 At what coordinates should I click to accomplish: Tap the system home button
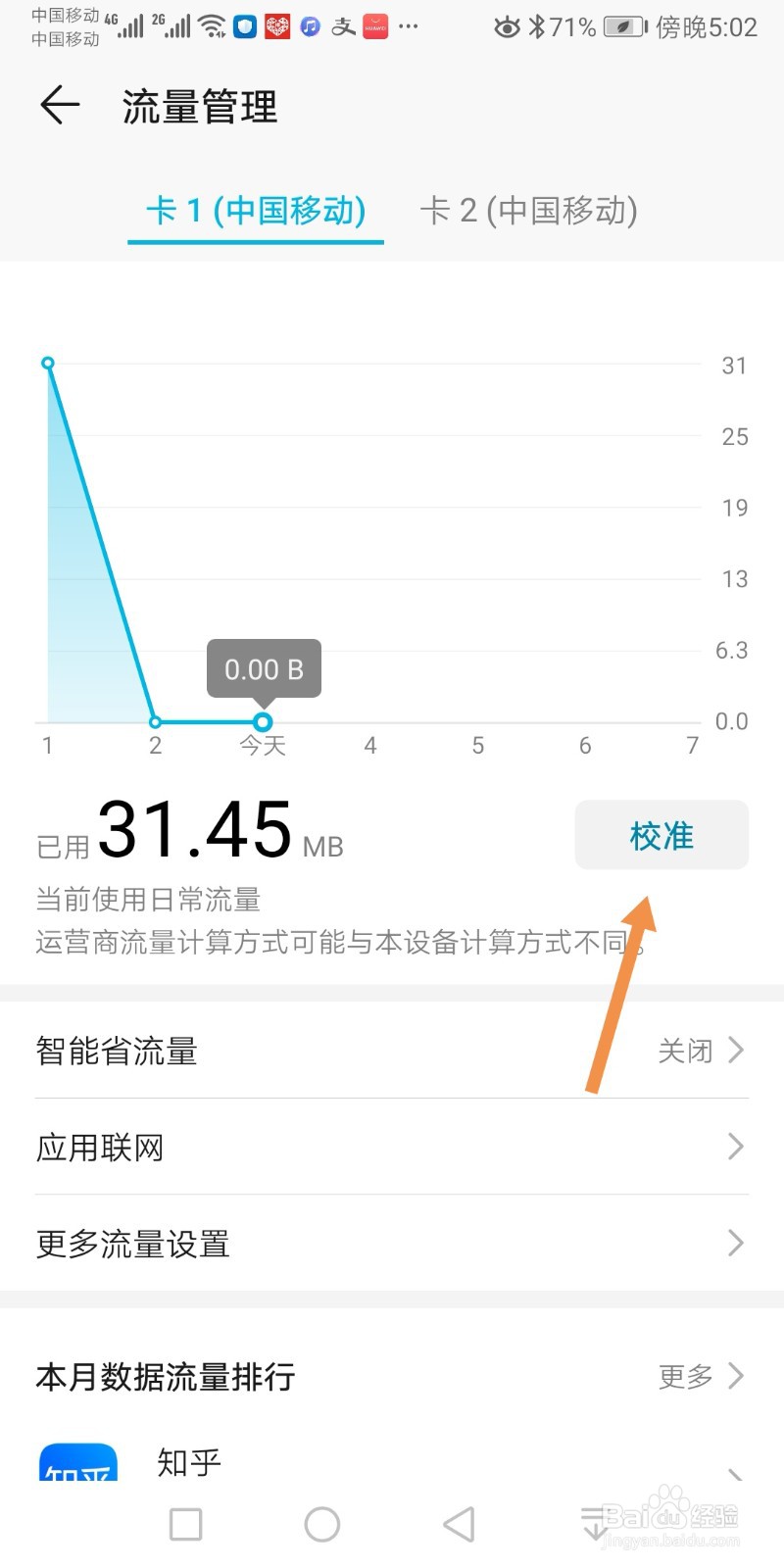tap(322, 1524)
